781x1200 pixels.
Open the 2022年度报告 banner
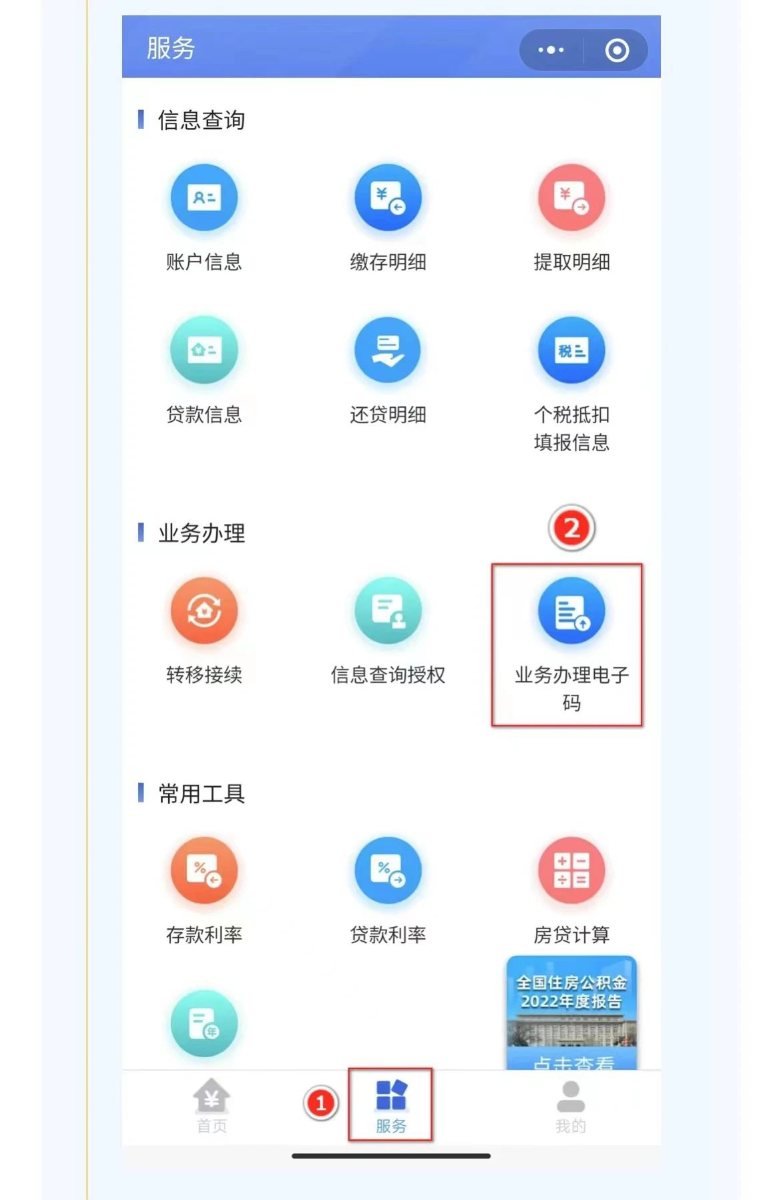571,1012
